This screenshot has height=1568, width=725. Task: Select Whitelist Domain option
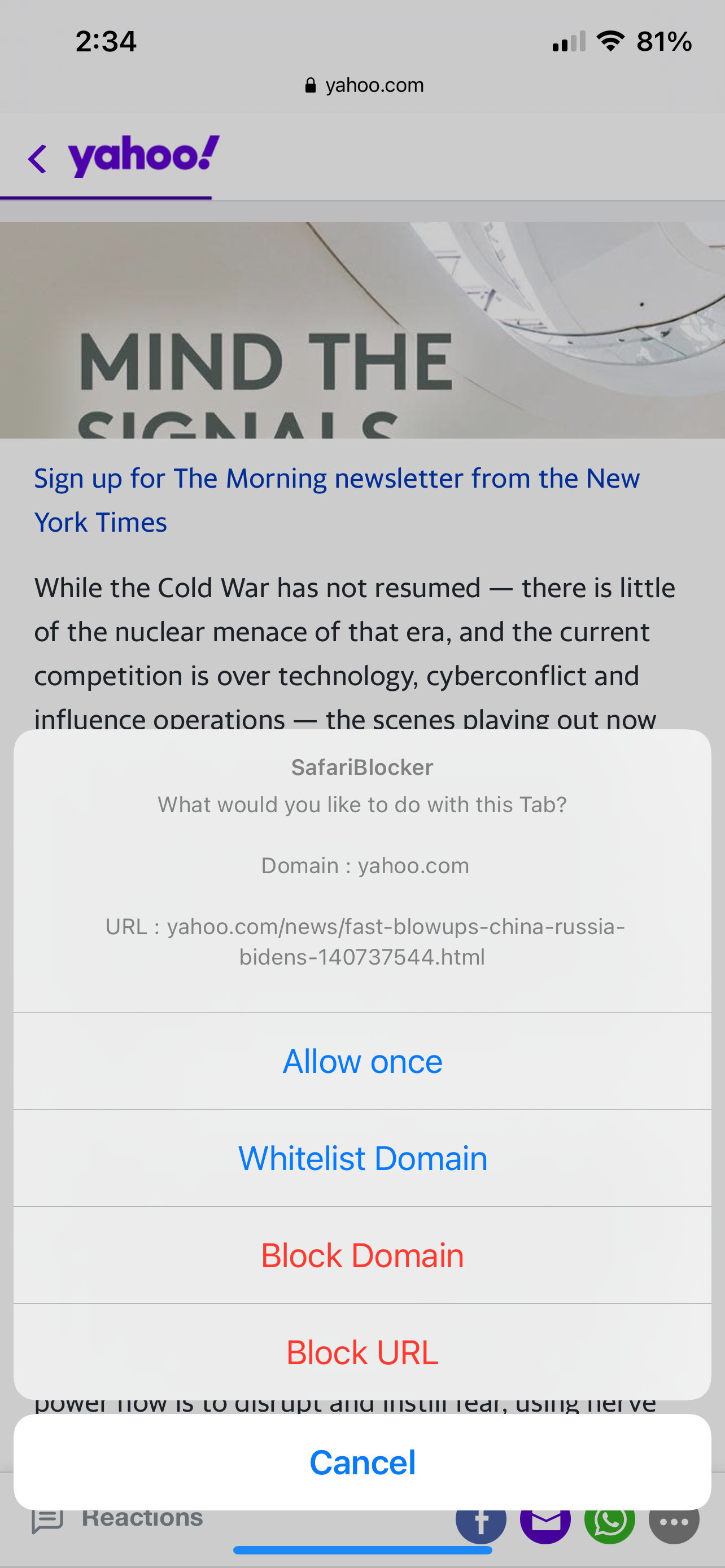pos(362,1158)
